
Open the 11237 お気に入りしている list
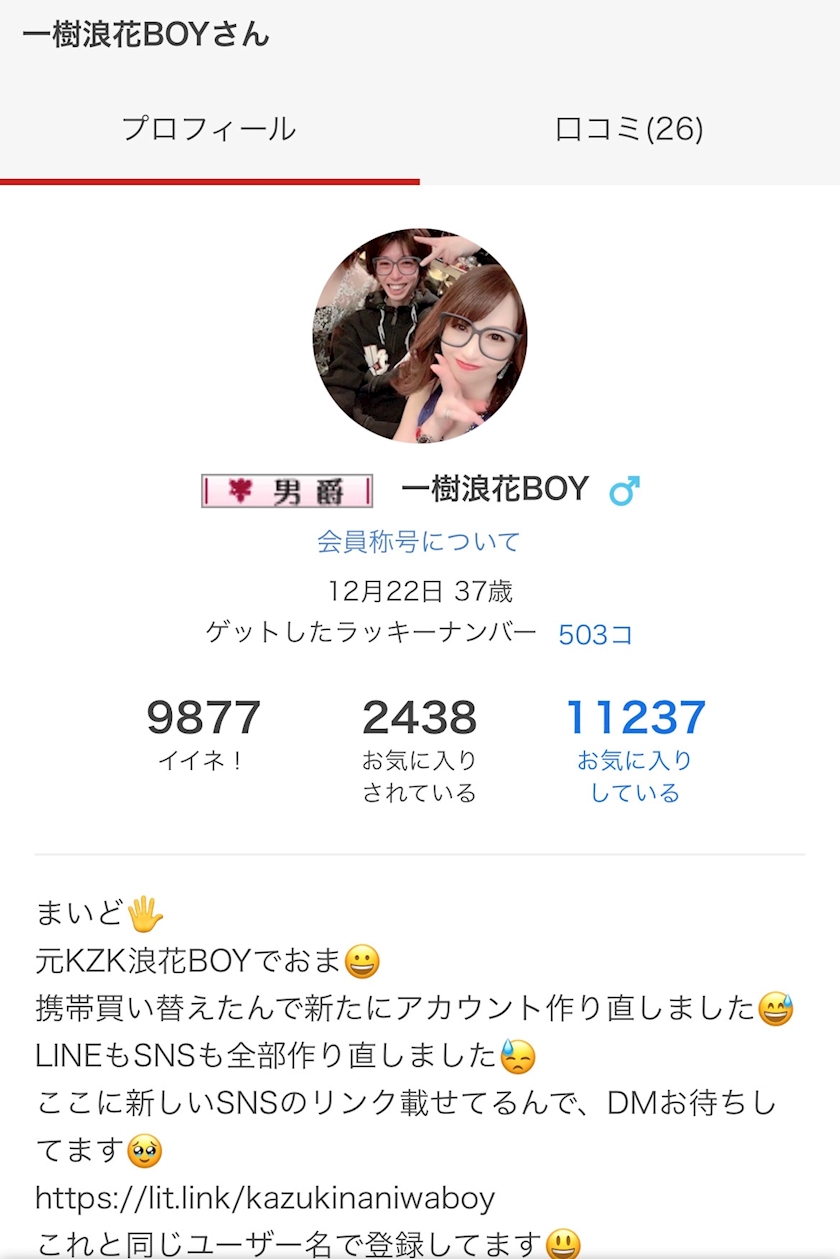click(x=635, y=750)
